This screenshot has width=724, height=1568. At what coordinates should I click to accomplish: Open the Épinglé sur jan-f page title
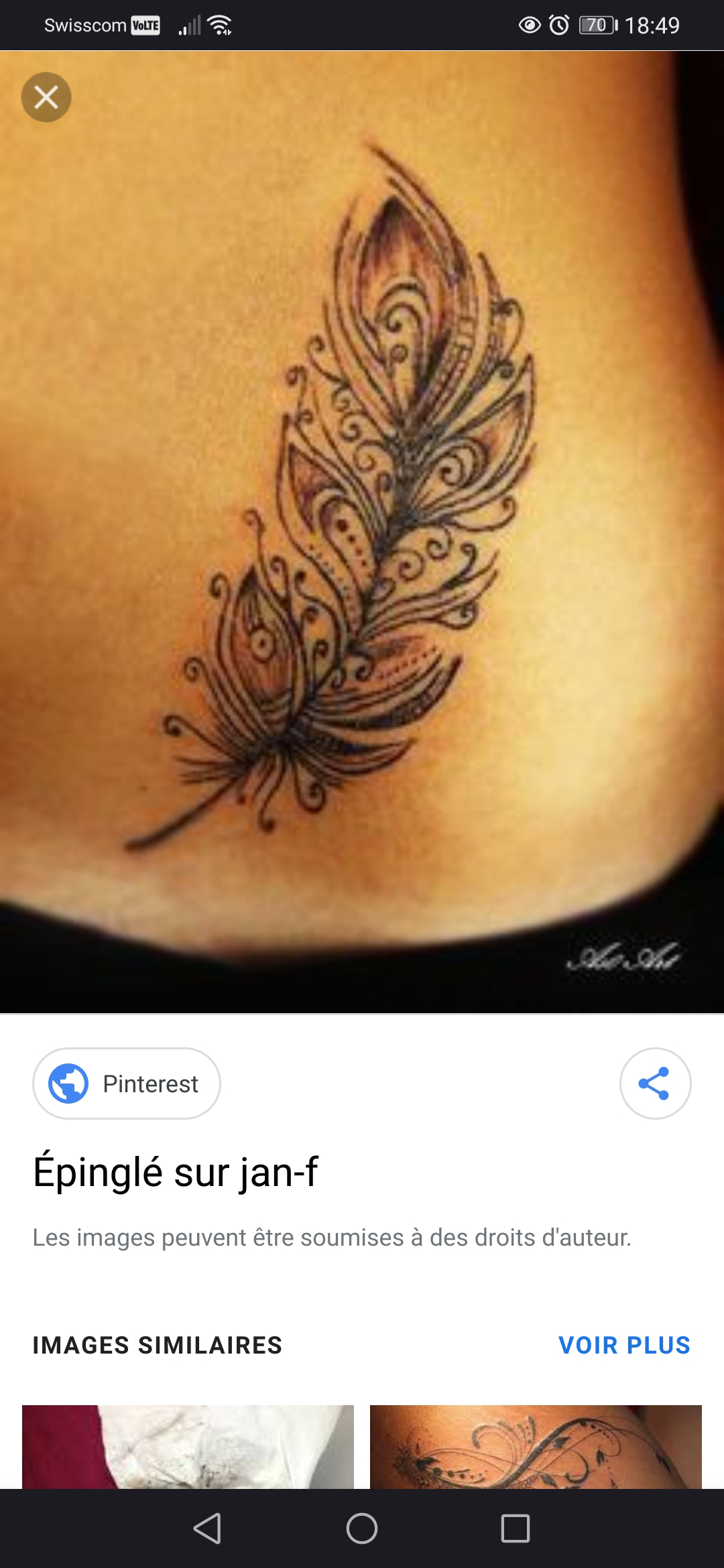click(x=176, y=1173)
